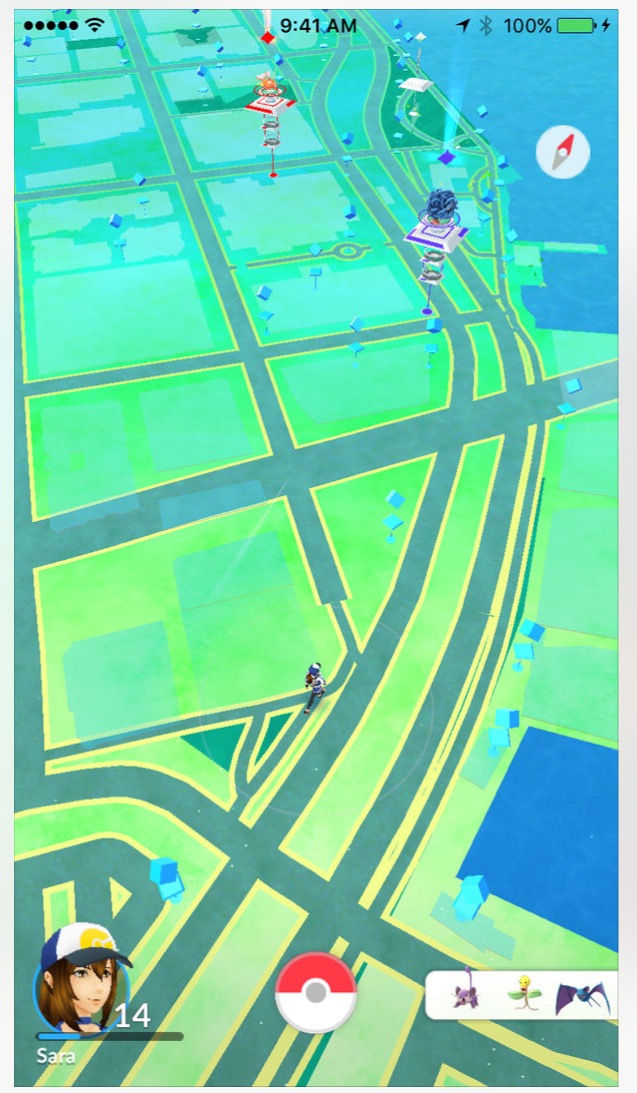Tap the compass to reorient map
The image size is (637, 1093).
pyautogui.click(x=563, y=153)
